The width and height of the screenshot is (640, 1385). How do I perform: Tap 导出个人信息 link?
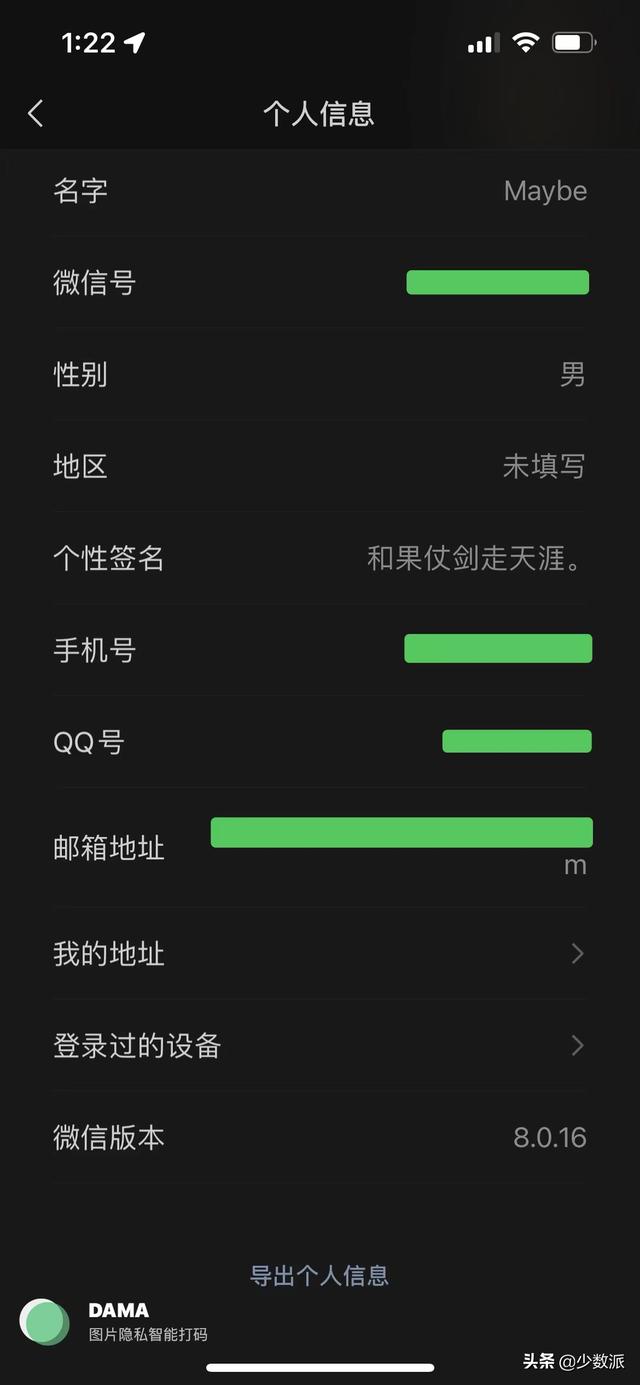pyautogui.click(x=319, y=1275)
